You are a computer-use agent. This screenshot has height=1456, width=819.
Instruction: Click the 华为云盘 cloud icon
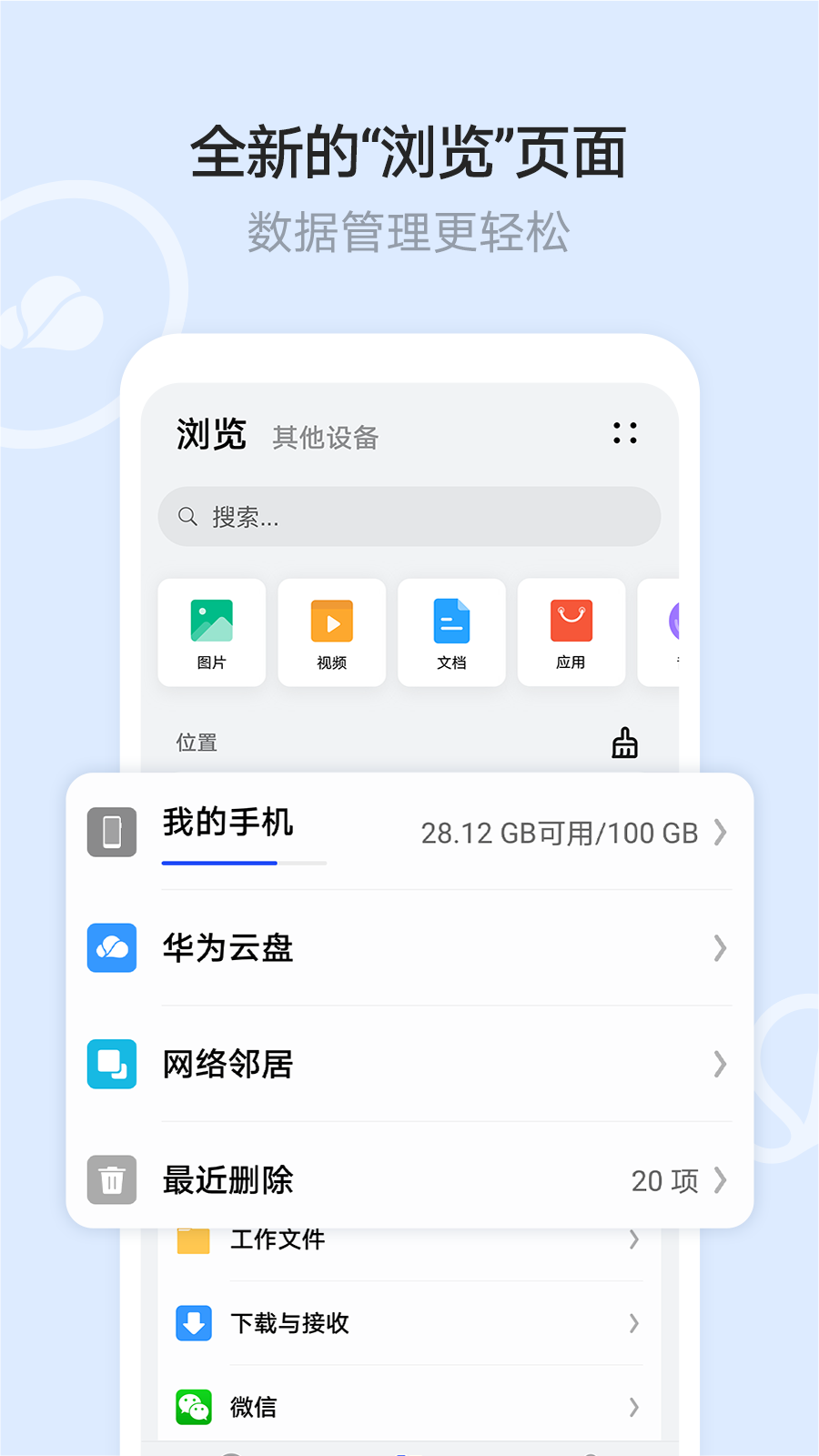click(x=111, y=948)
